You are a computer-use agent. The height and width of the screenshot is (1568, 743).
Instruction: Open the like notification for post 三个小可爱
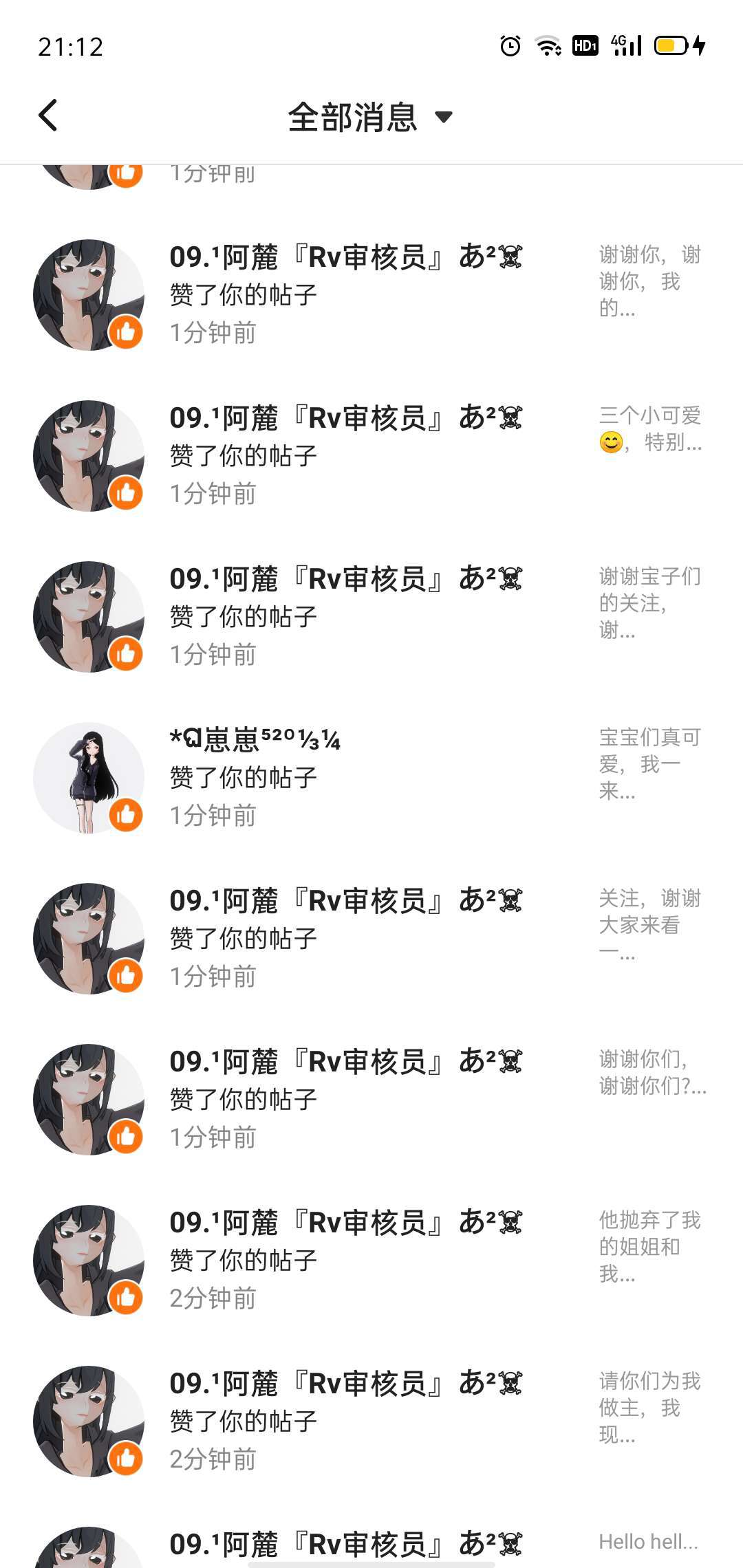371,455
